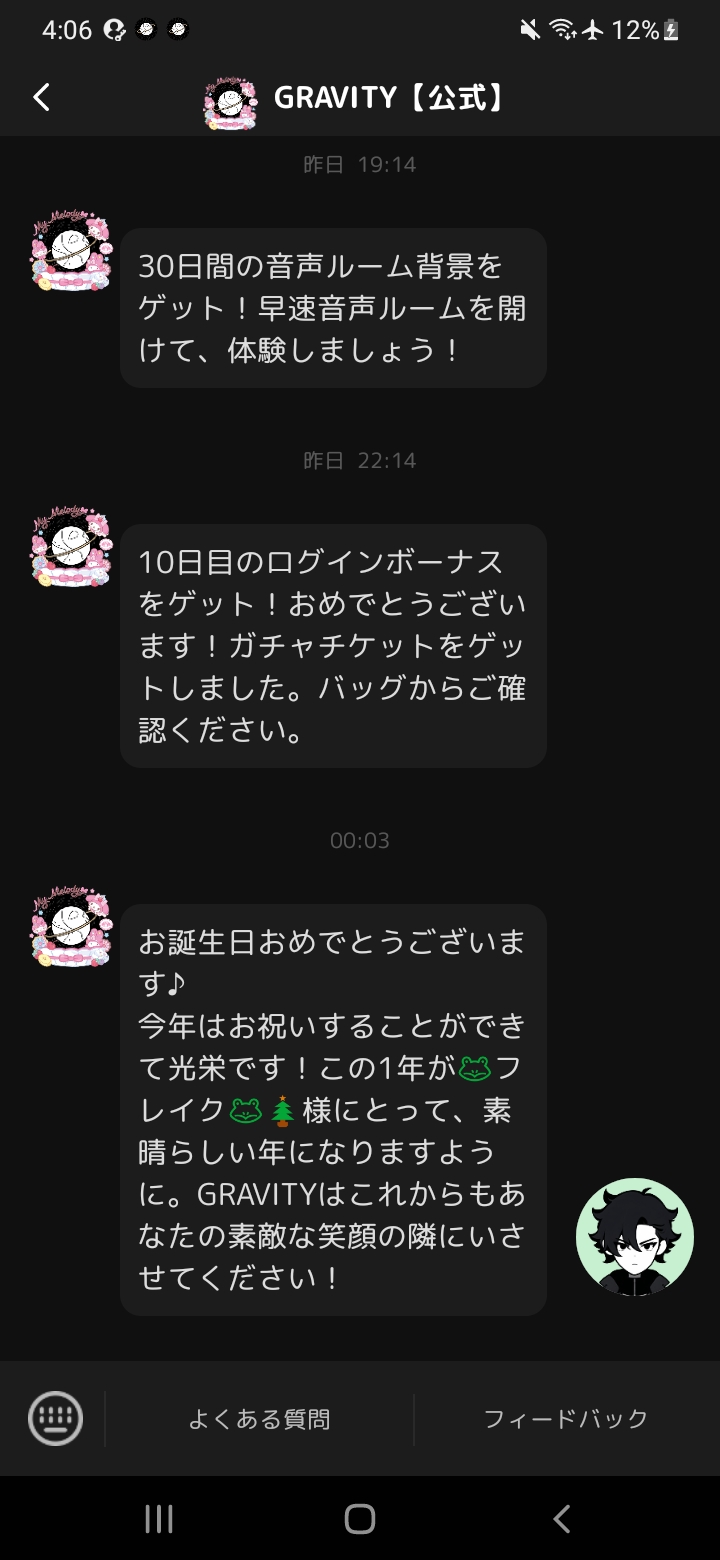
Task: Tap the floating black-haired character avatar
Action: (635, 1237)
